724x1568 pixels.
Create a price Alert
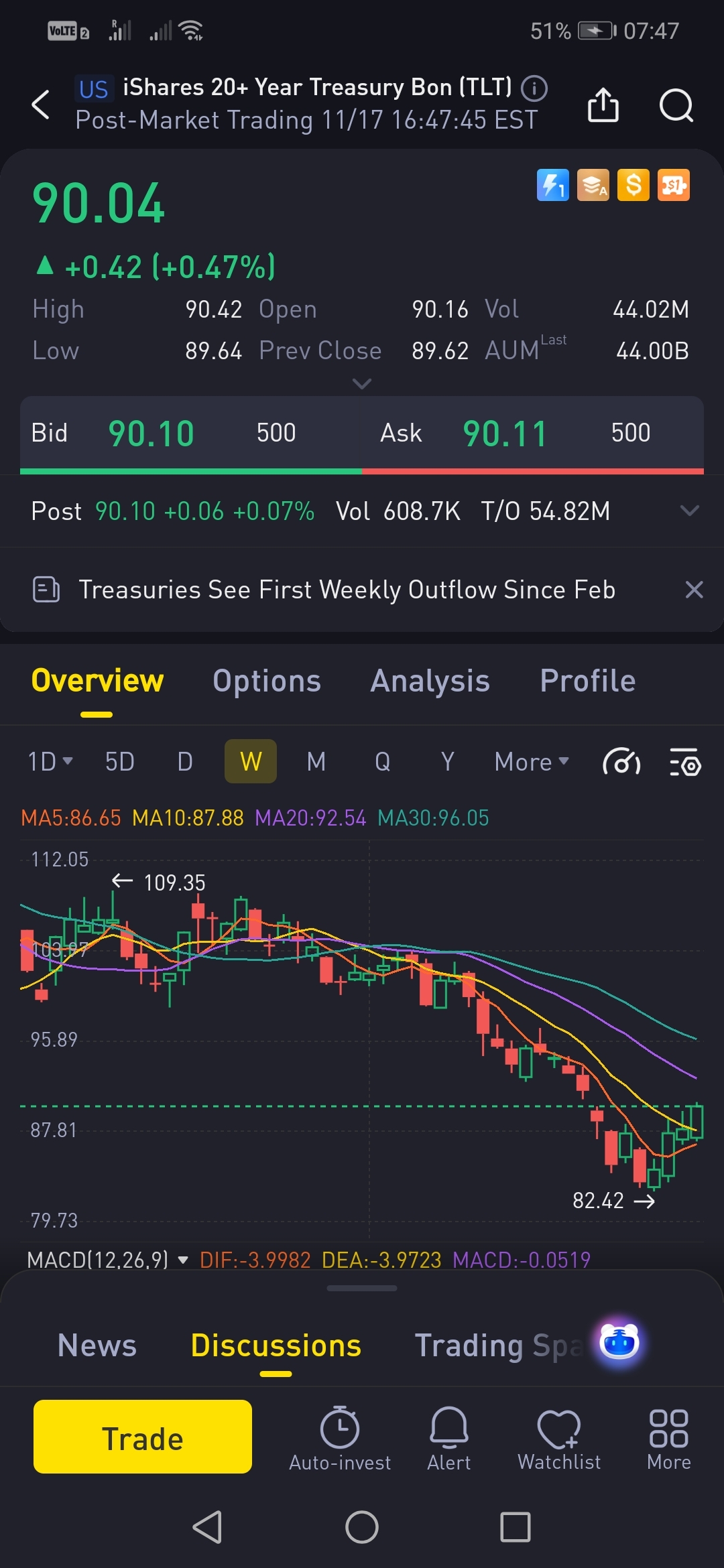click(448, 1438)
